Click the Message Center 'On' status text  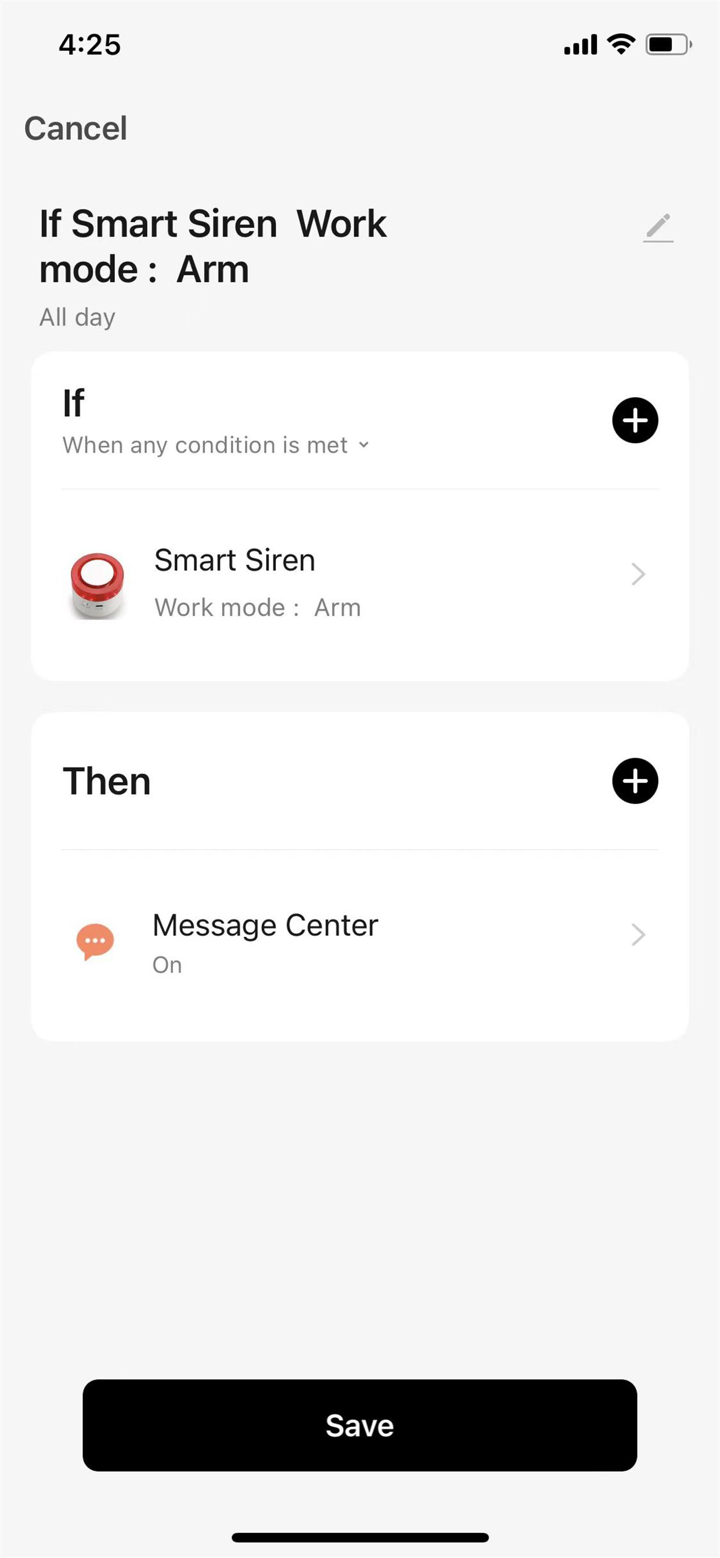pyautogui.click(x=167, y=964)
